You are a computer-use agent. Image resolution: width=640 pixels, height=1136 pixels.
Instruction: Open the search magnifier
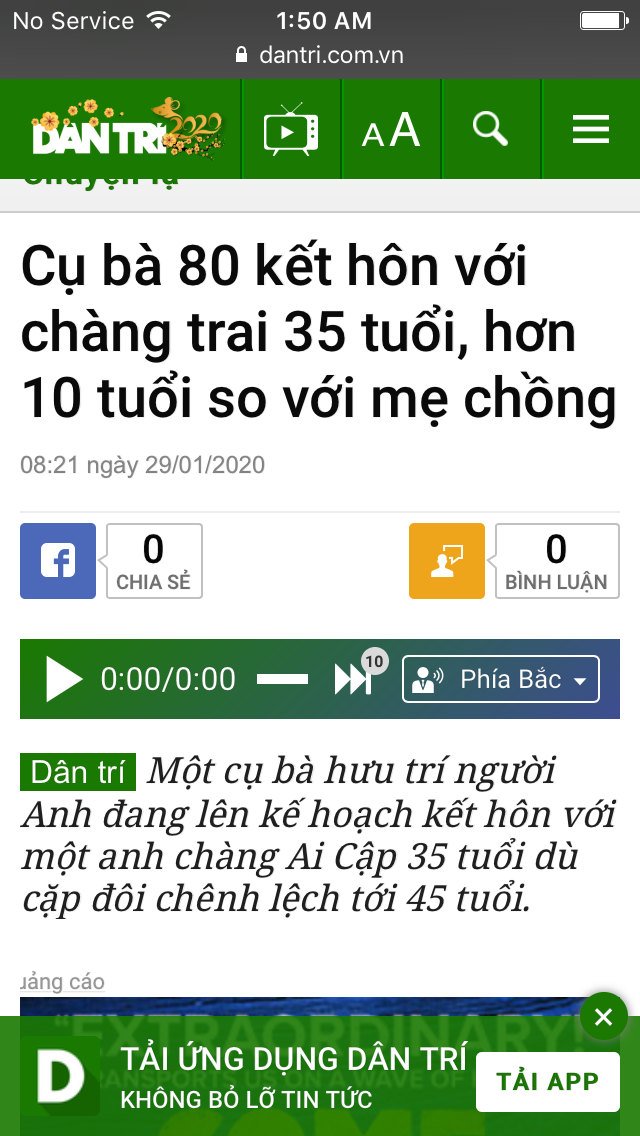click(x=490, y=130)
